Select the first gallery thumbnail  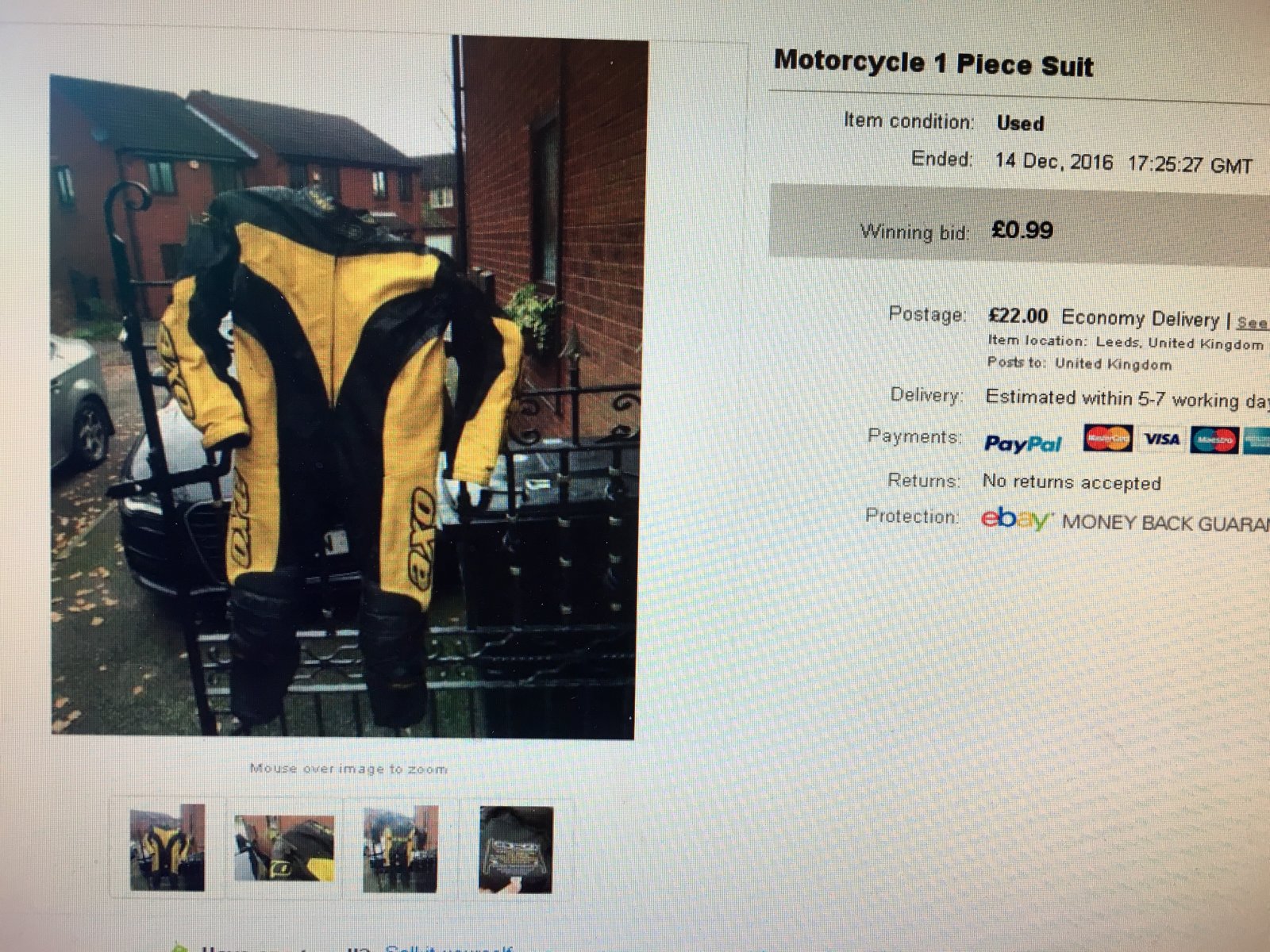click(x=167, y=847)
